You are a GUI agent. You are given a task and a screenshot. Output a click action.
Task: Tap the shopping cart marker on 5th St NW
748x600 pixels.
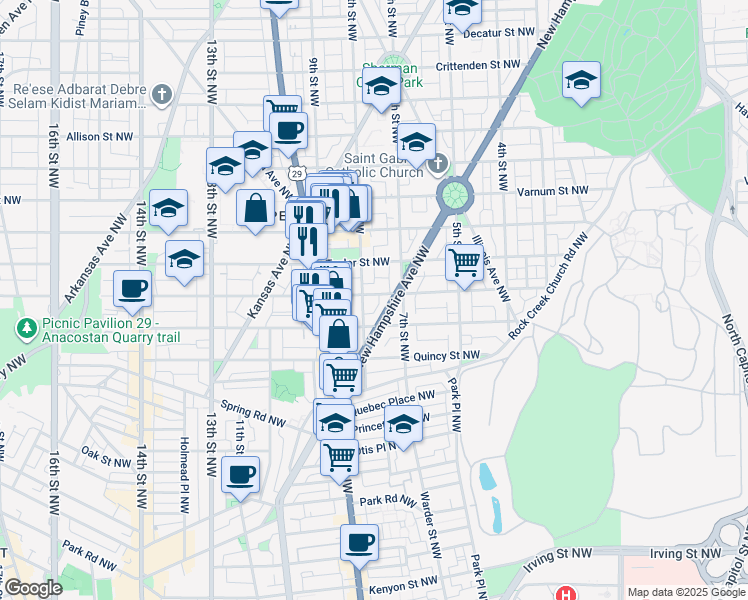pos(465,263)
